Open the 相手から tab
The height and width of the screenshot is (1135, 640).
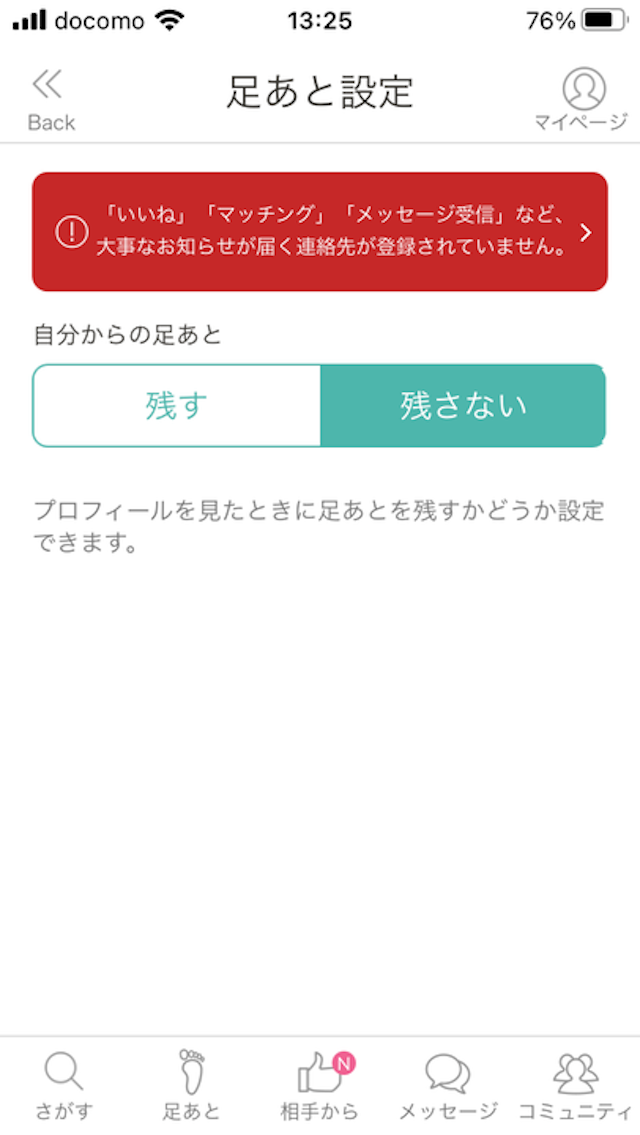(319, 1085)
